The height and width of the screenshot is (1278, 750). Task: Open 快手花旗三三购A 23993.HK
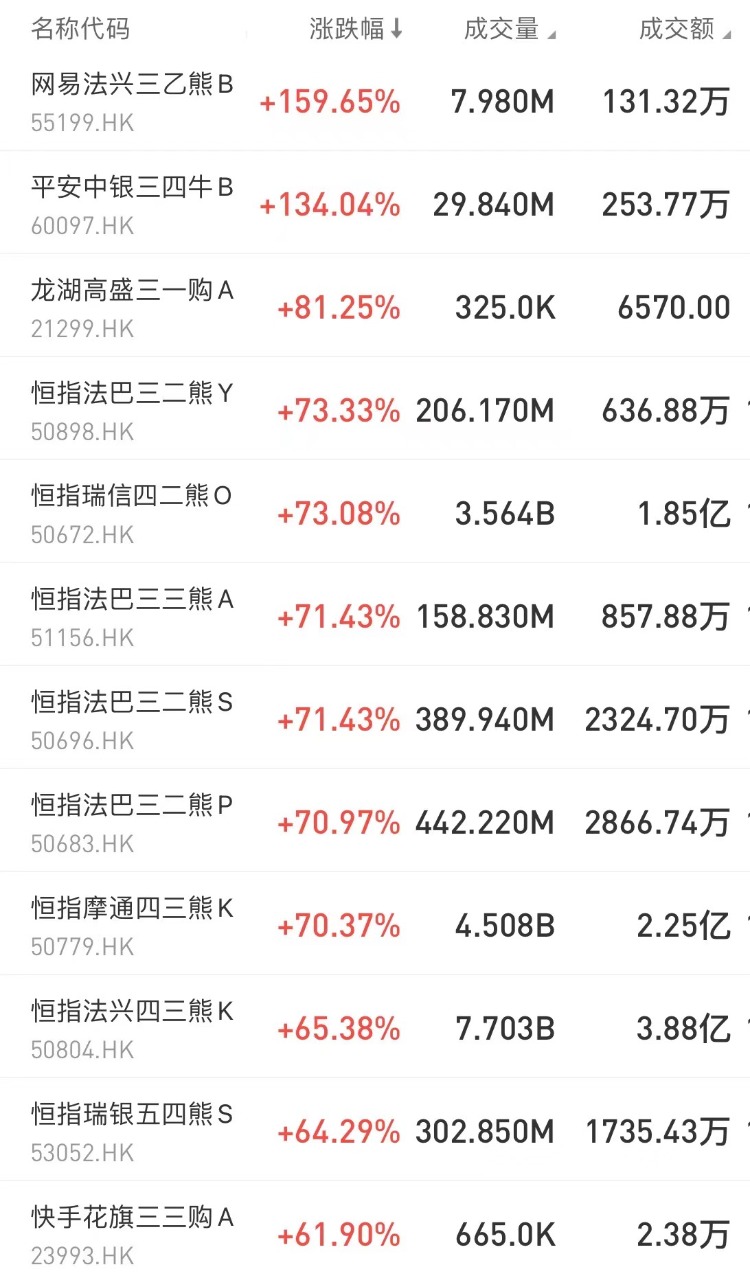[x=375, y=1230]
